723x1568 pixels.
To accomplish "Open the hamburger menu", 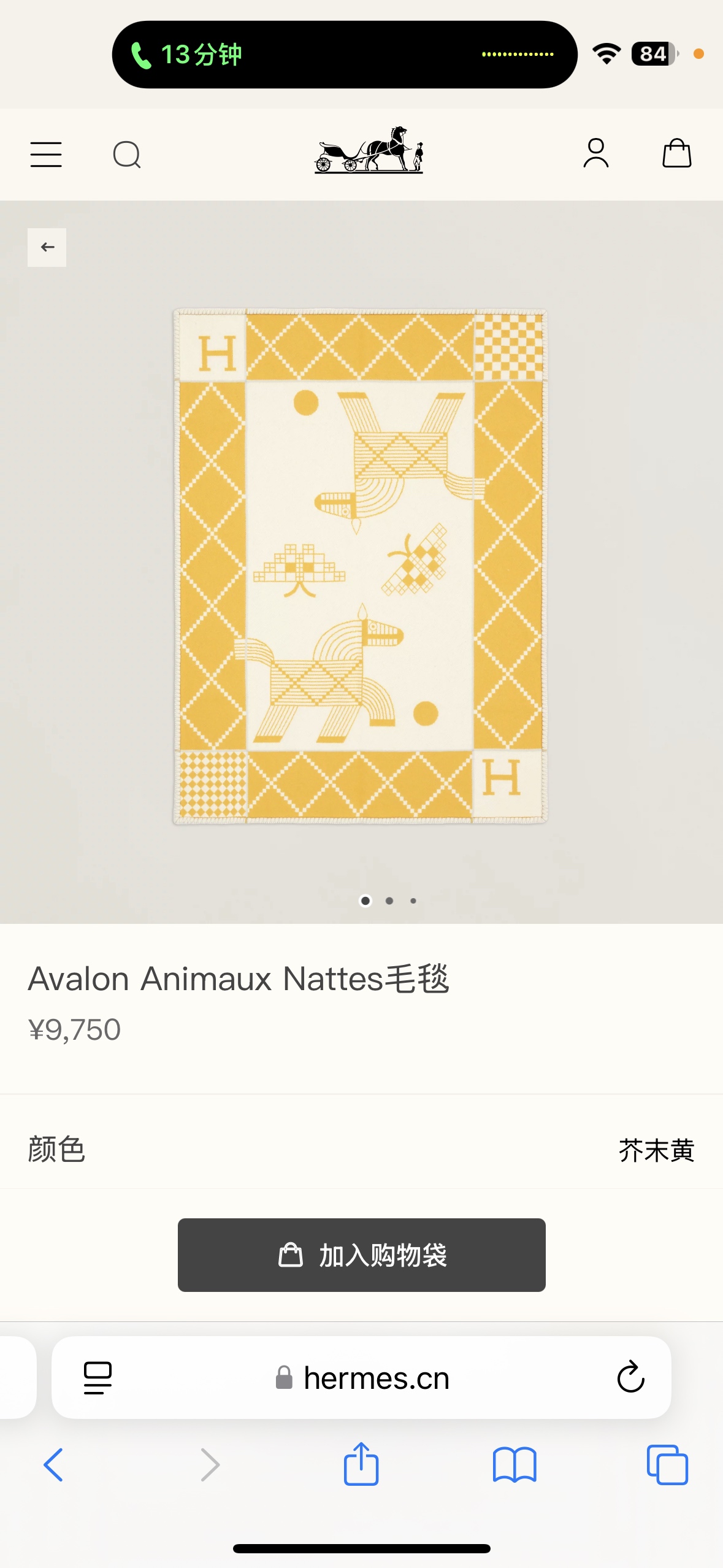I will (x=46, y=154).
